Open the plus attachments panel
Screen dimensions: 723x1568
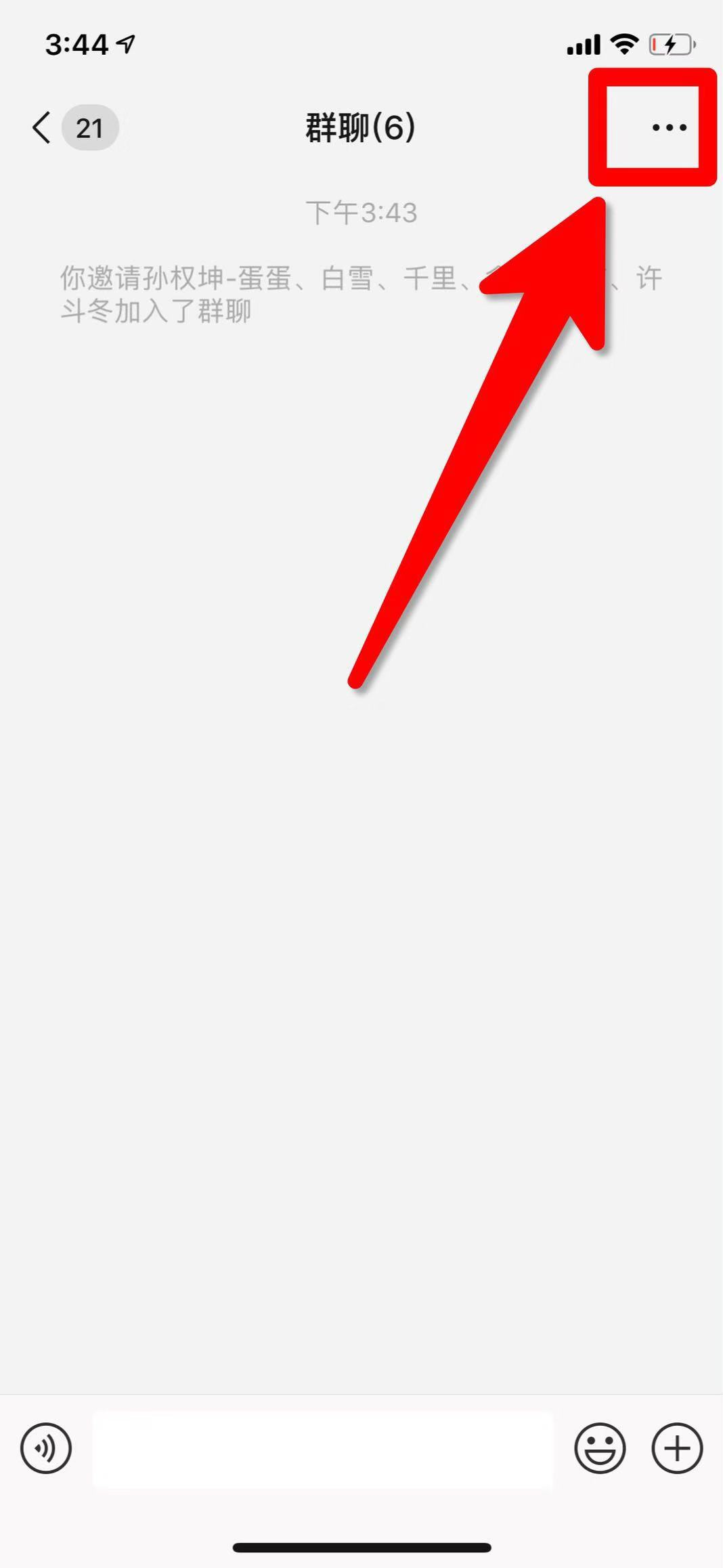click(x=677, y=1448)
